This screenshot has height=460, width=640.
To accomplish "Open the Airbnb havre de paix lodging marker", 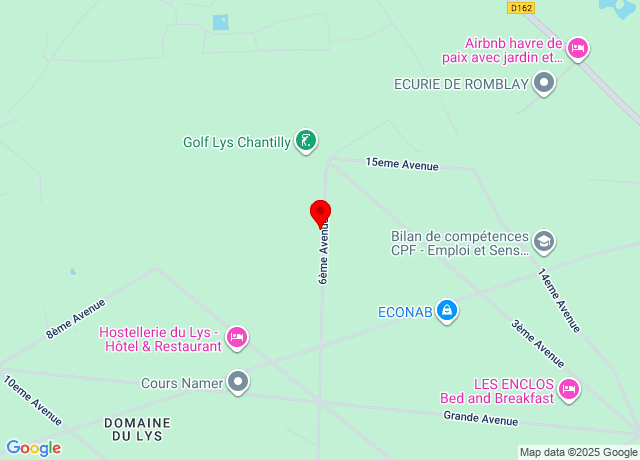I will click(x=577, y=48).
